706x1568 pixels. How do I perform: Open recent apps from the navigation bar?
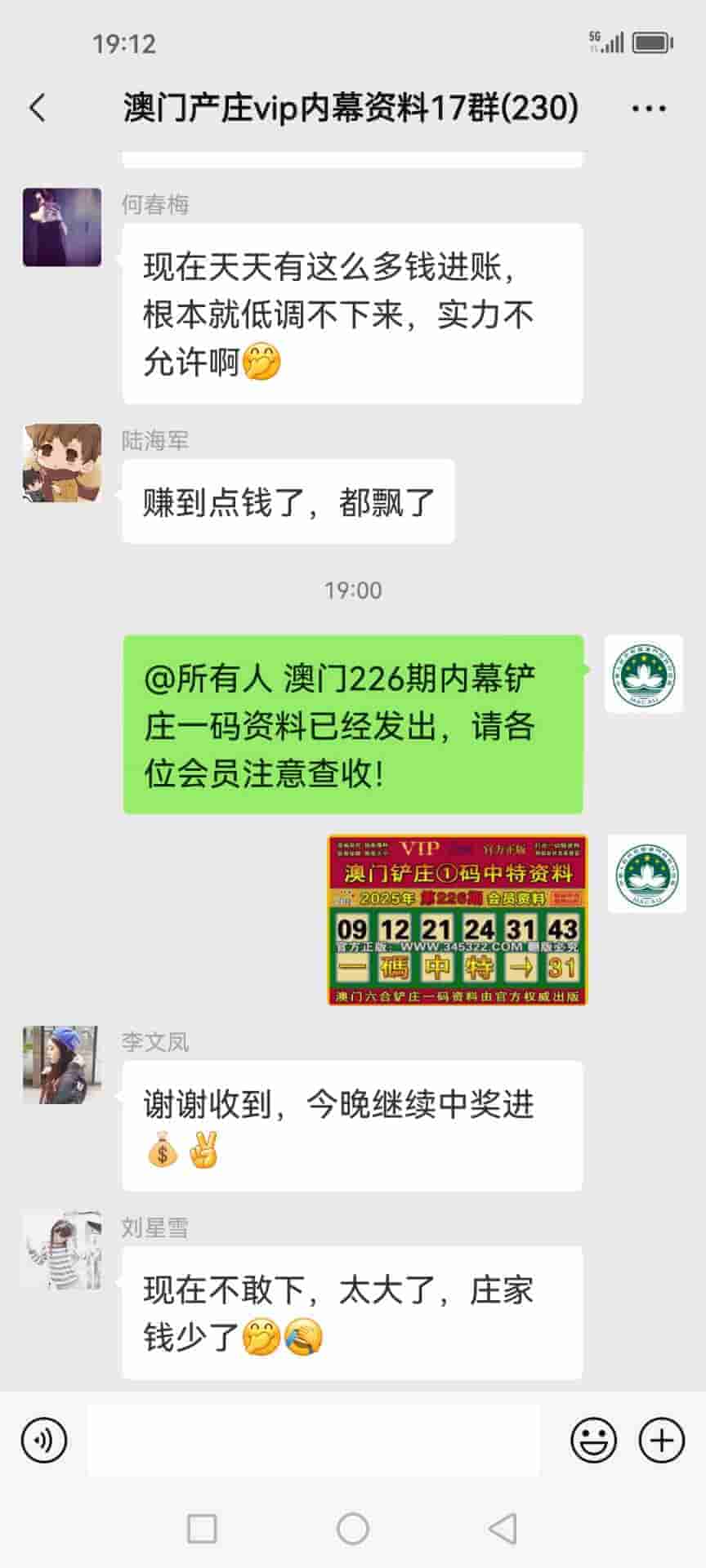pyautogui.click(x=202, y=1529)
